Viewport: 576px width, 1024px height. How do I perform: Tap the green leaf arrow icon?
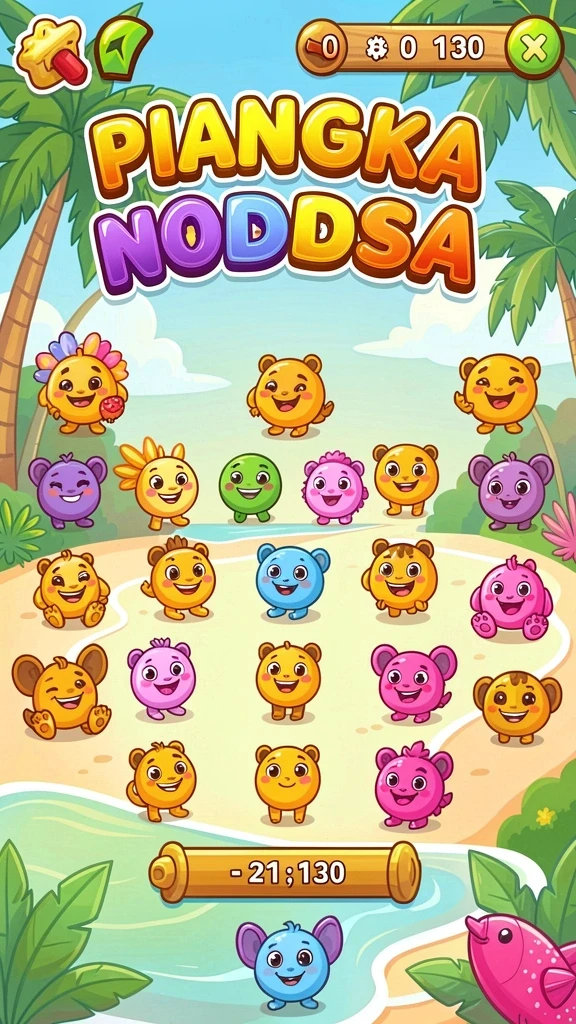pos(123,47)
